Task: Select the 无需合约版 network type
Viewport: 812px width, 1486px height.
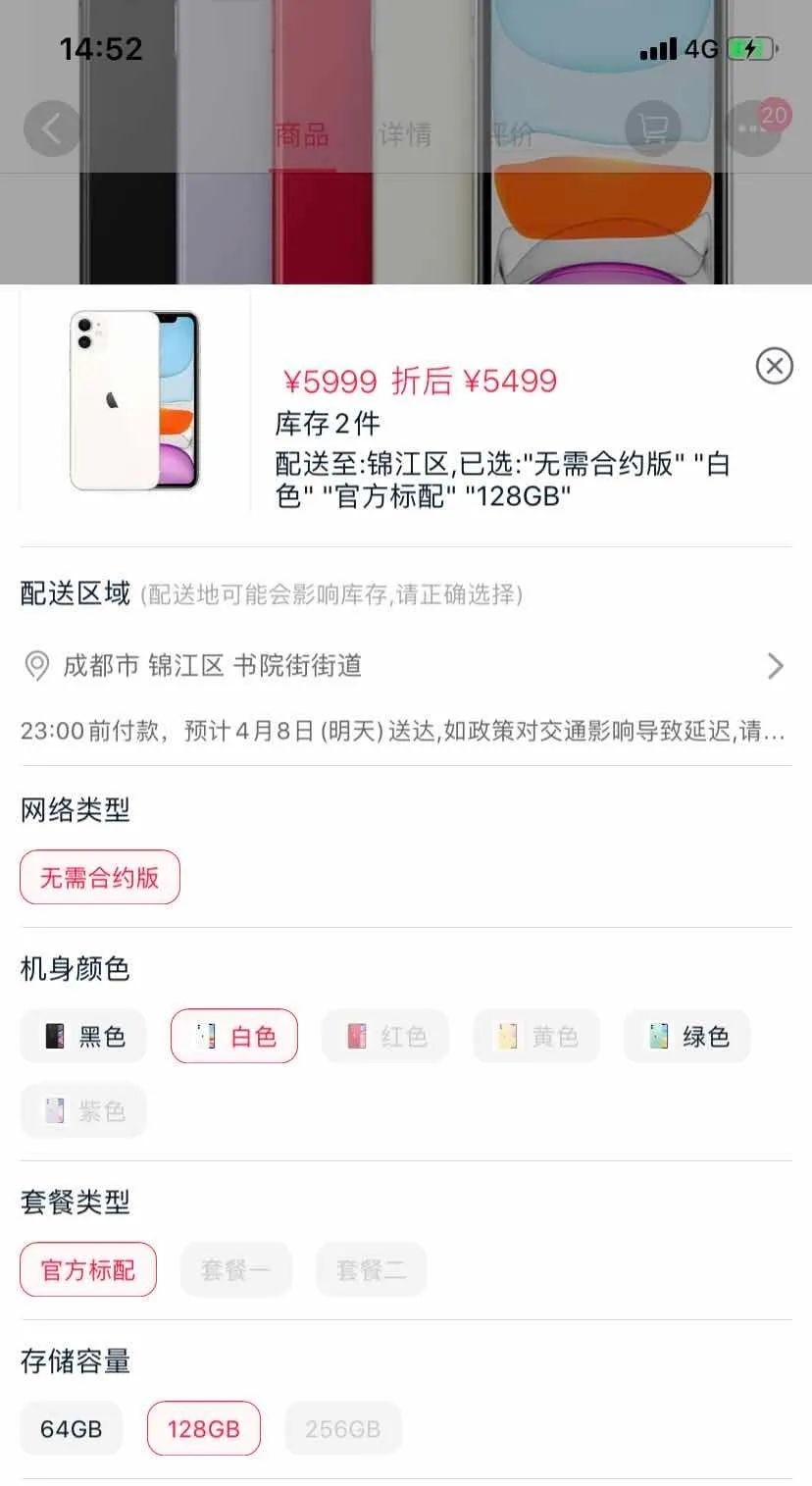Action: click(100, 877)
